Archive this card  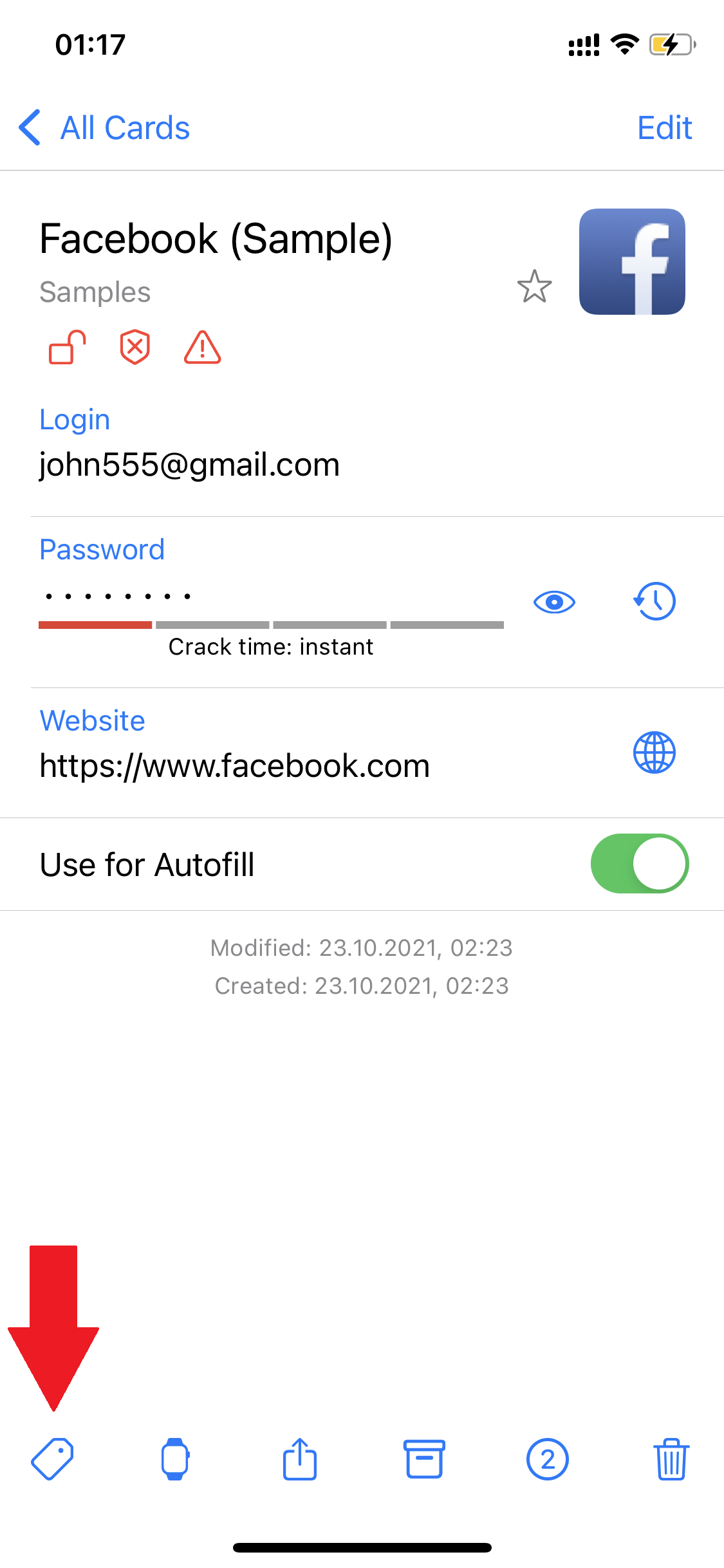[x=424, y=1459]
